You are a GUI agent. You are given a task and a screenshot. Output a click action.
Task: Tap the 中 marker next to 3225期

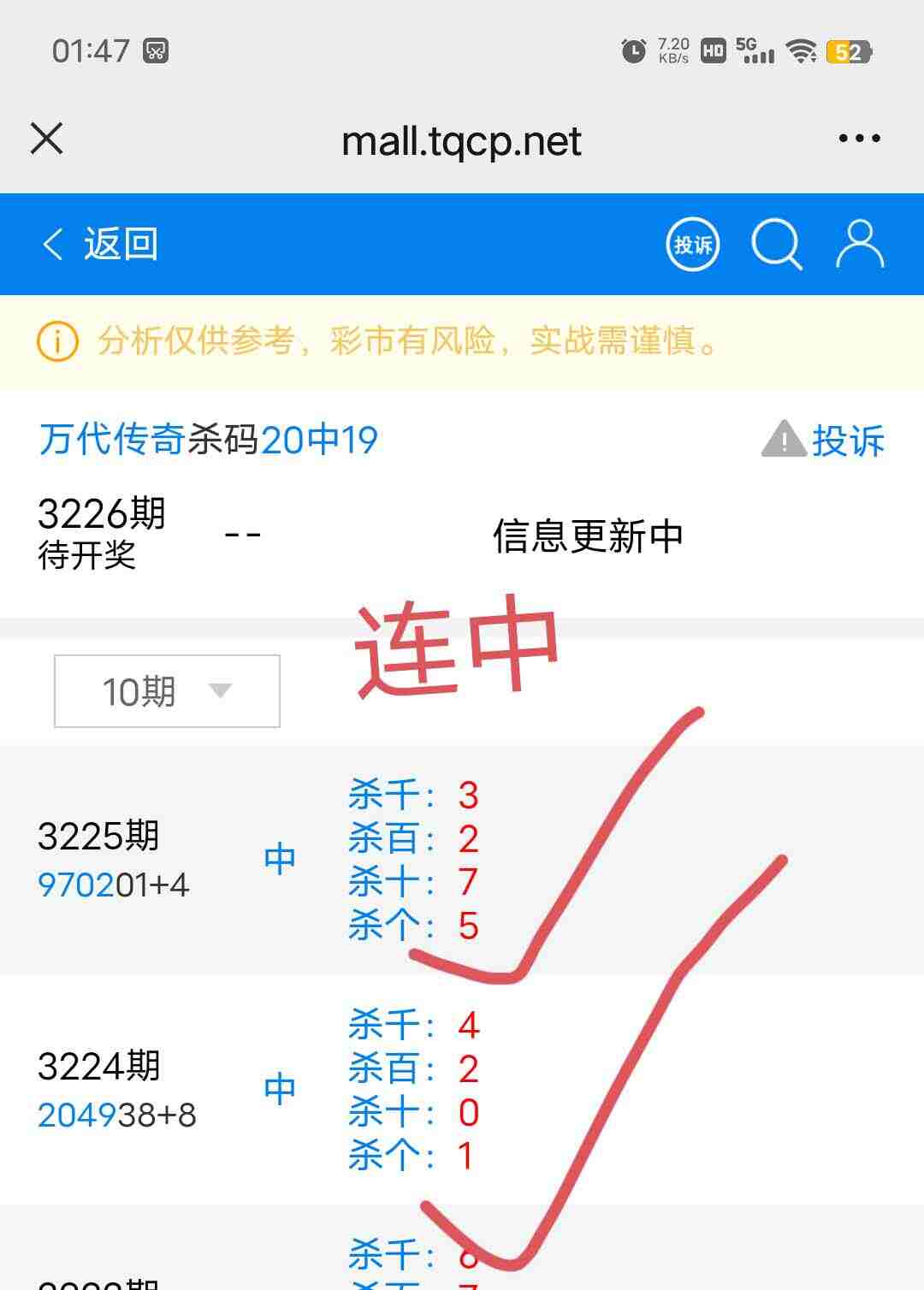click(x=280, y=858)
